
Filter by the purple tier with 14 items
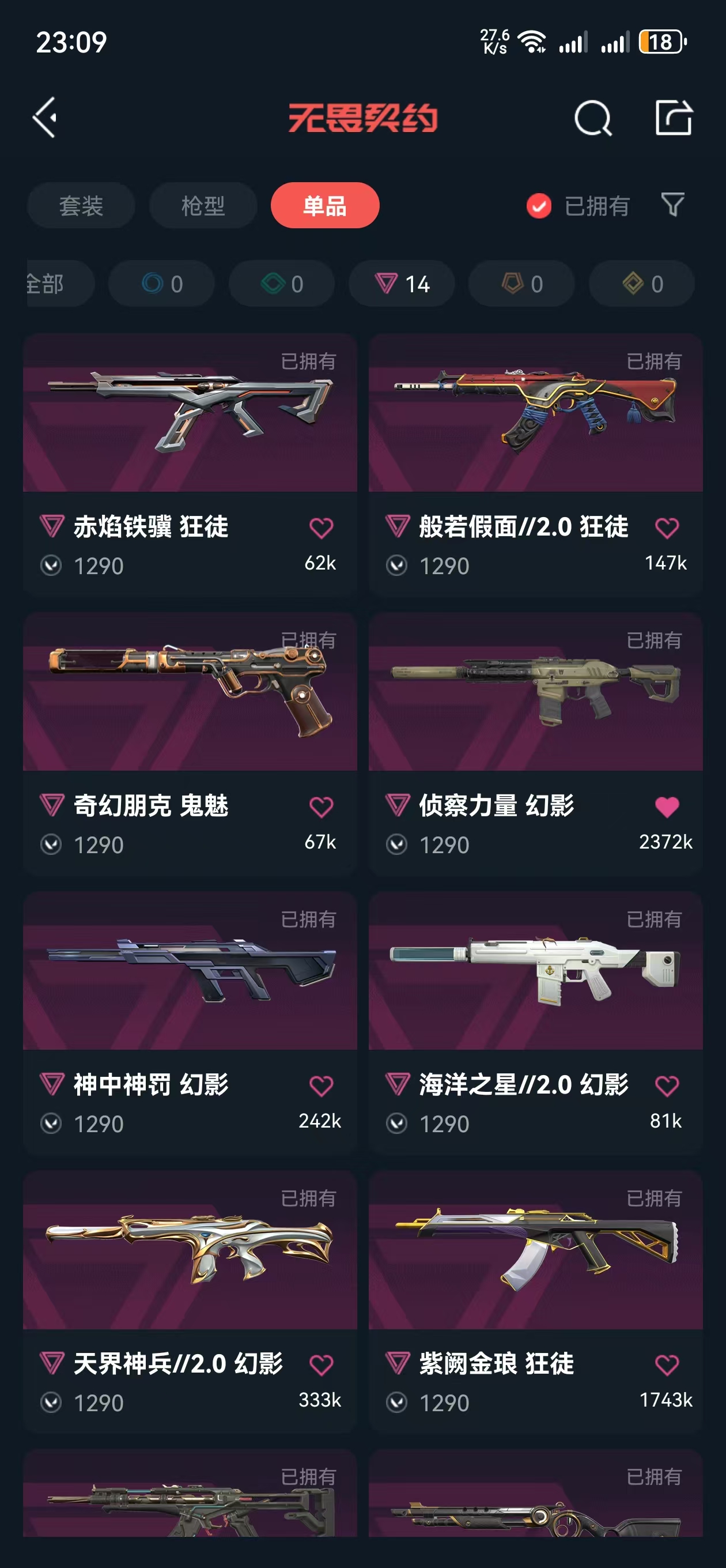[x=402, y=284]
